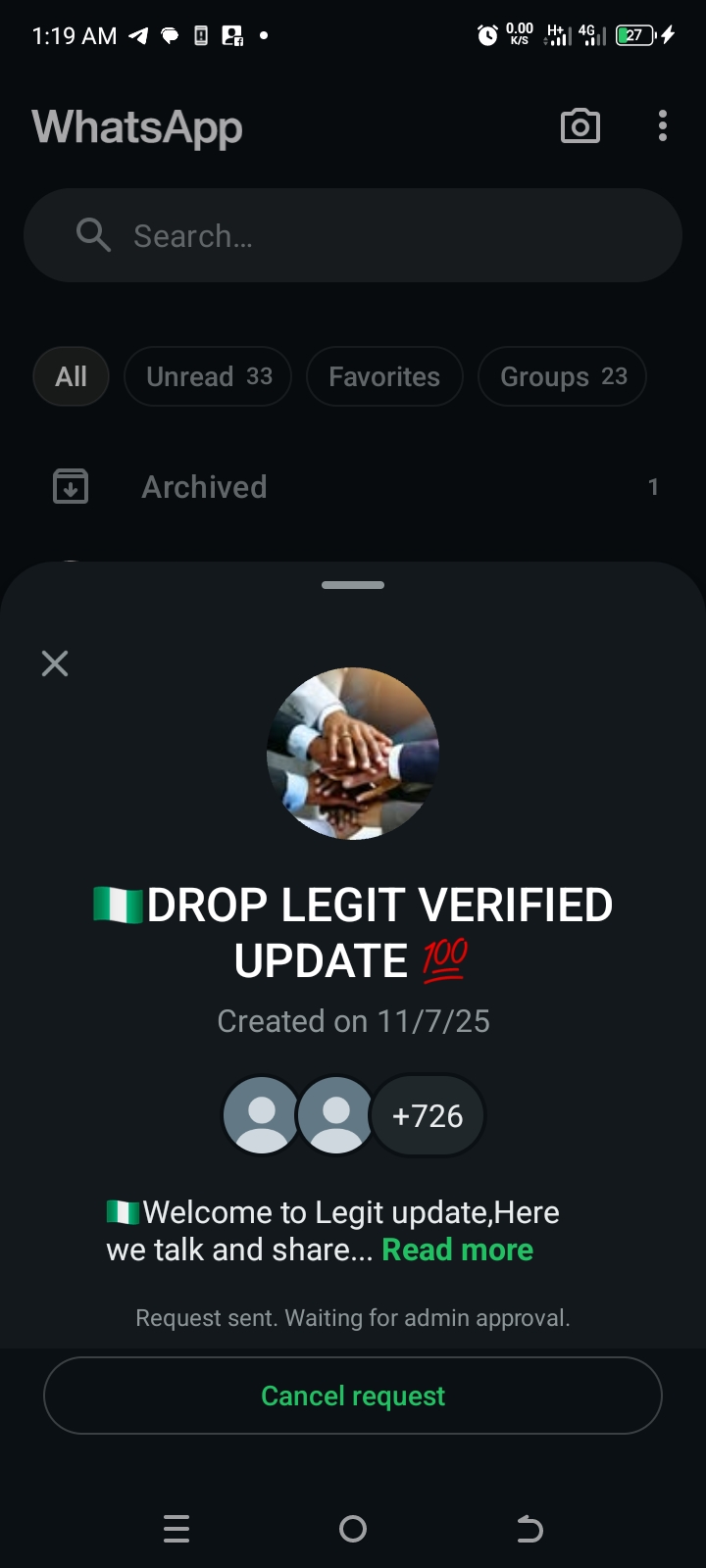Open the Archived chats row

click(353, 487)
